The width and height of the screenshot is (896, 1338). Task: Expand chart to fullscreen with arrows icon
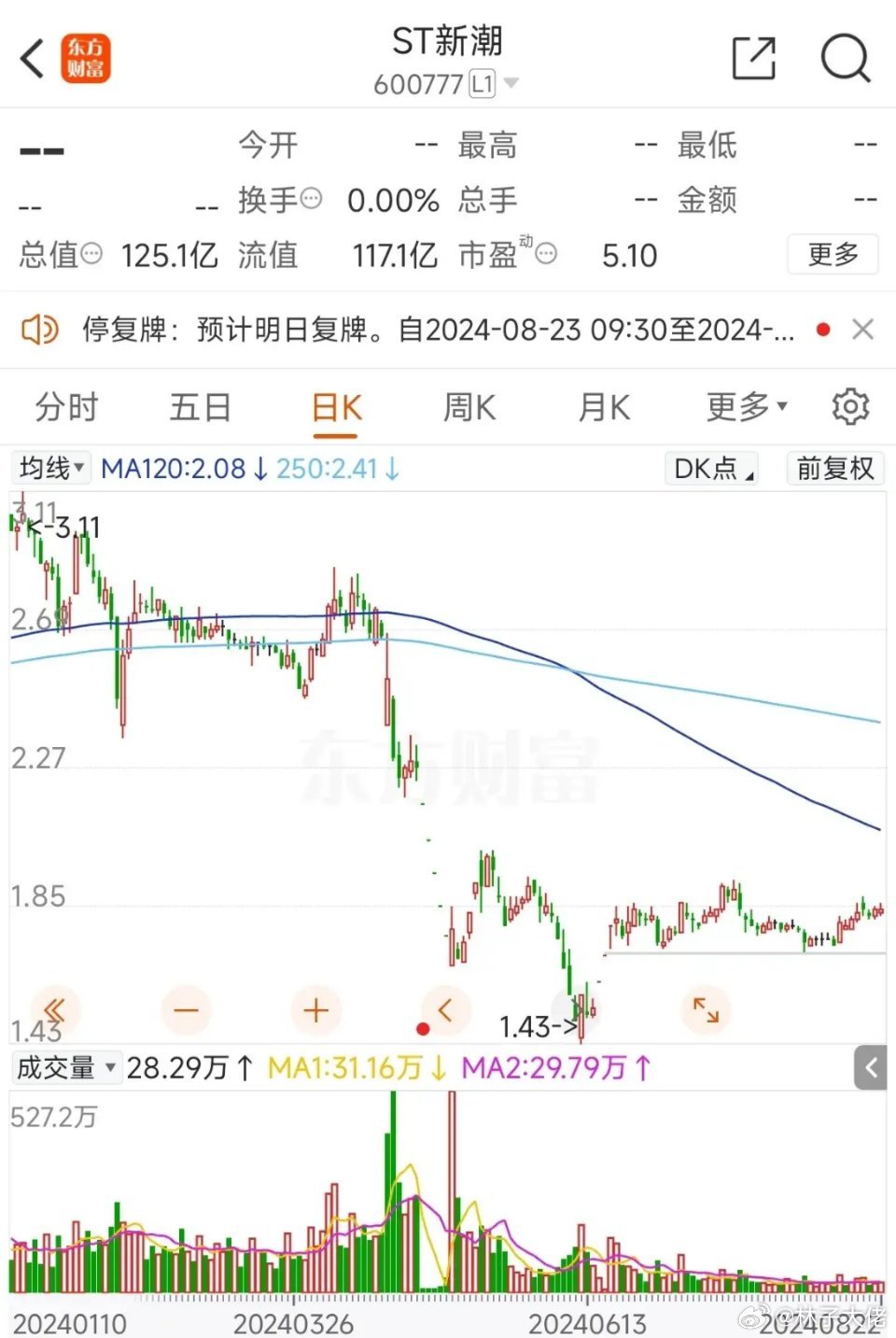point(707,1010)
